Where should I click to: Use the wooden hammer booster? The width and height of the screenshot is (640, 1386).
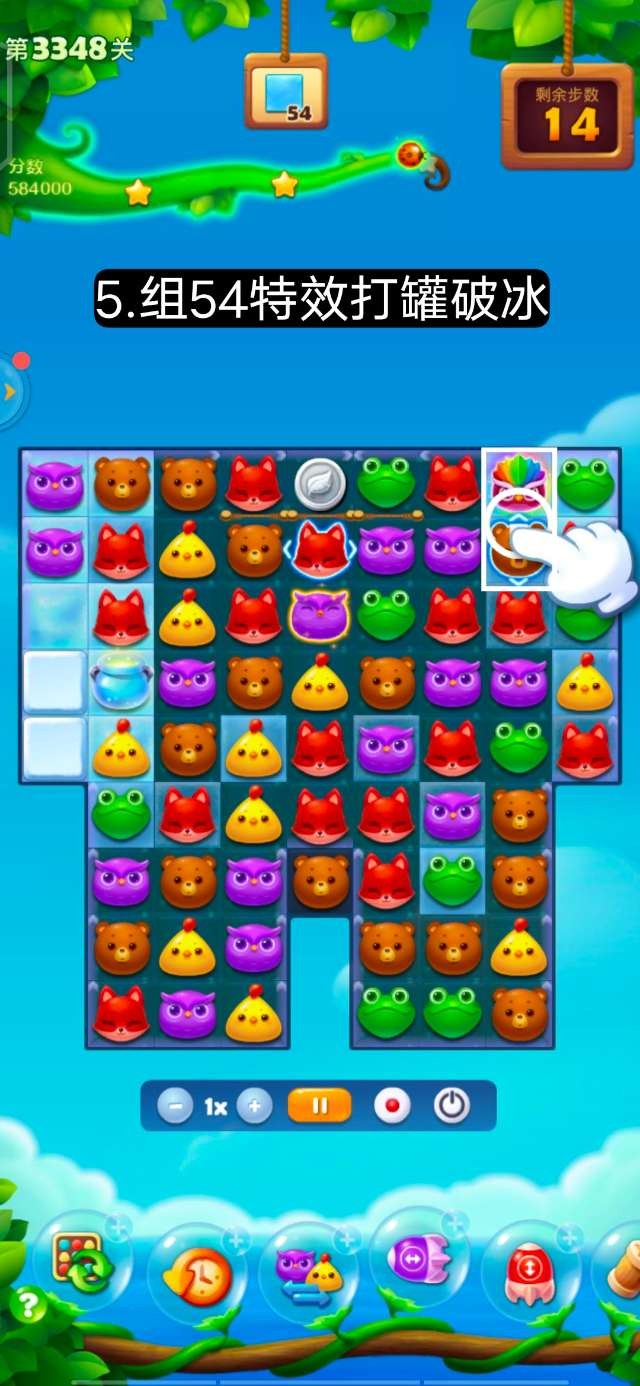[x=625, y=1265]
